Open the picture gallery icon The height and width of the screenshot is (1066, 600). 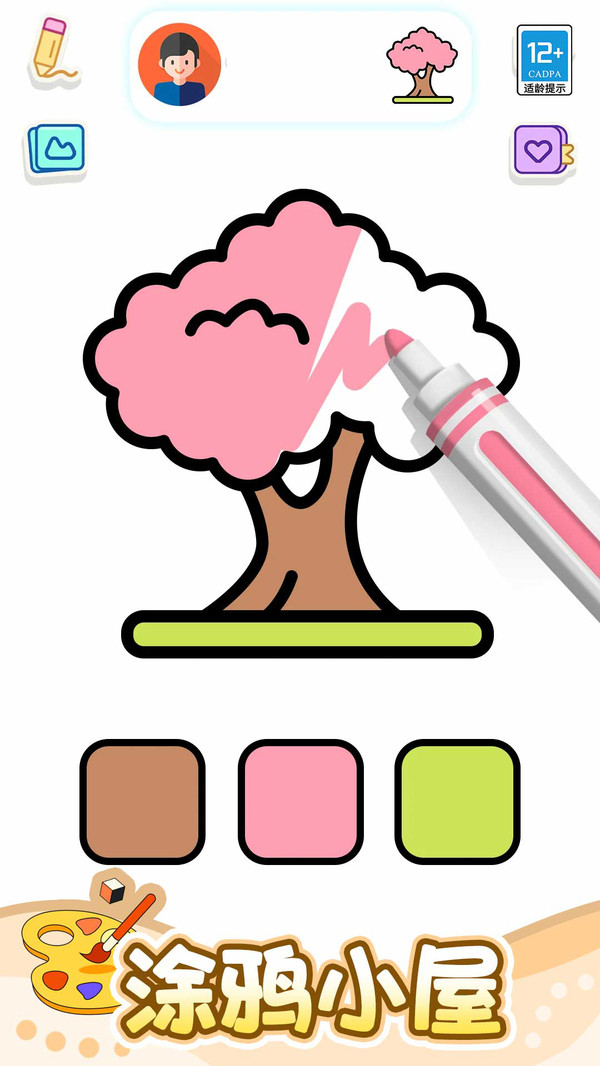click(55, 150)
